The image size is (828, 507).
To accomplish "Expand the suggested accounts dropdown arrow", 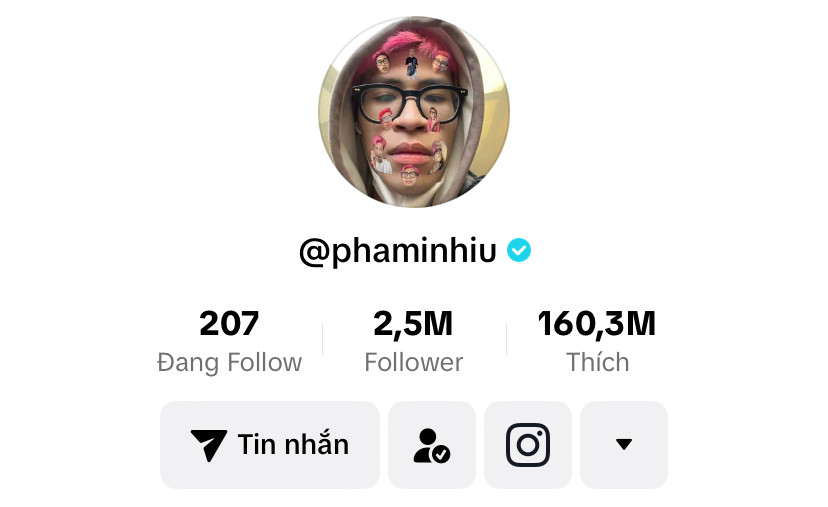I will (x=624, y=445).
